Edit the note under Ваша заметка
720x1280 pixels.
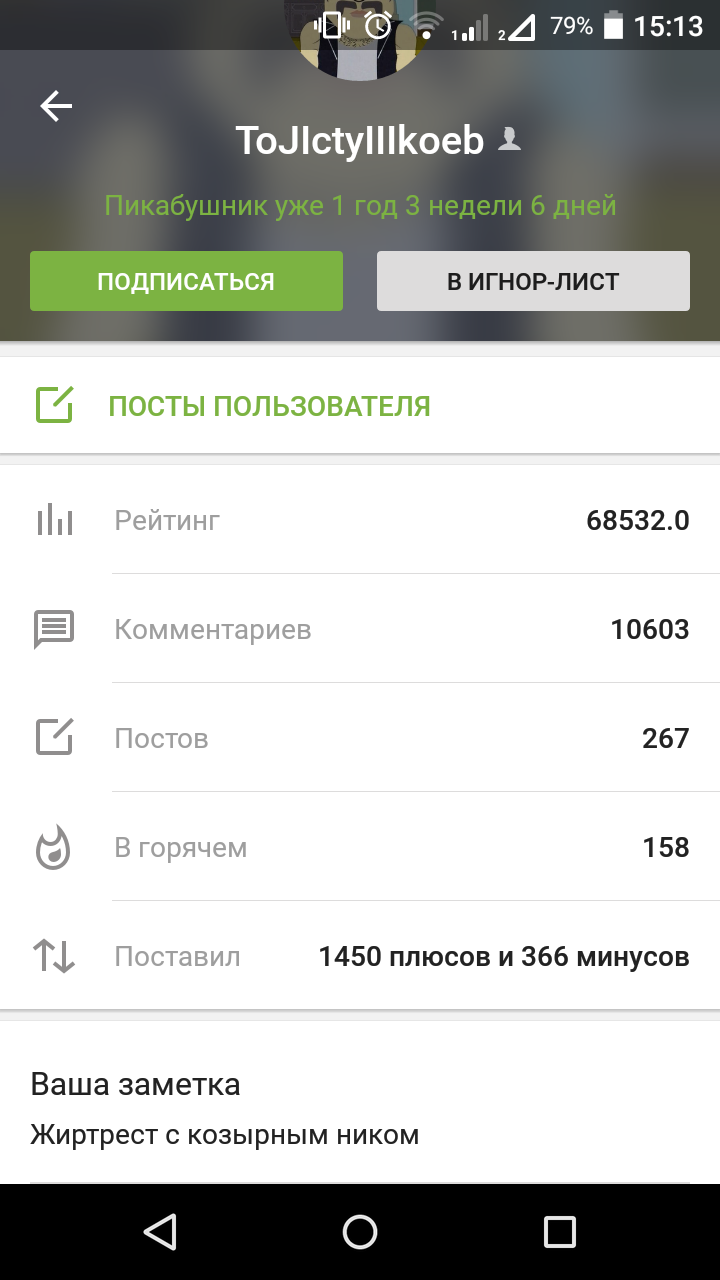[x=224, y=1135]
